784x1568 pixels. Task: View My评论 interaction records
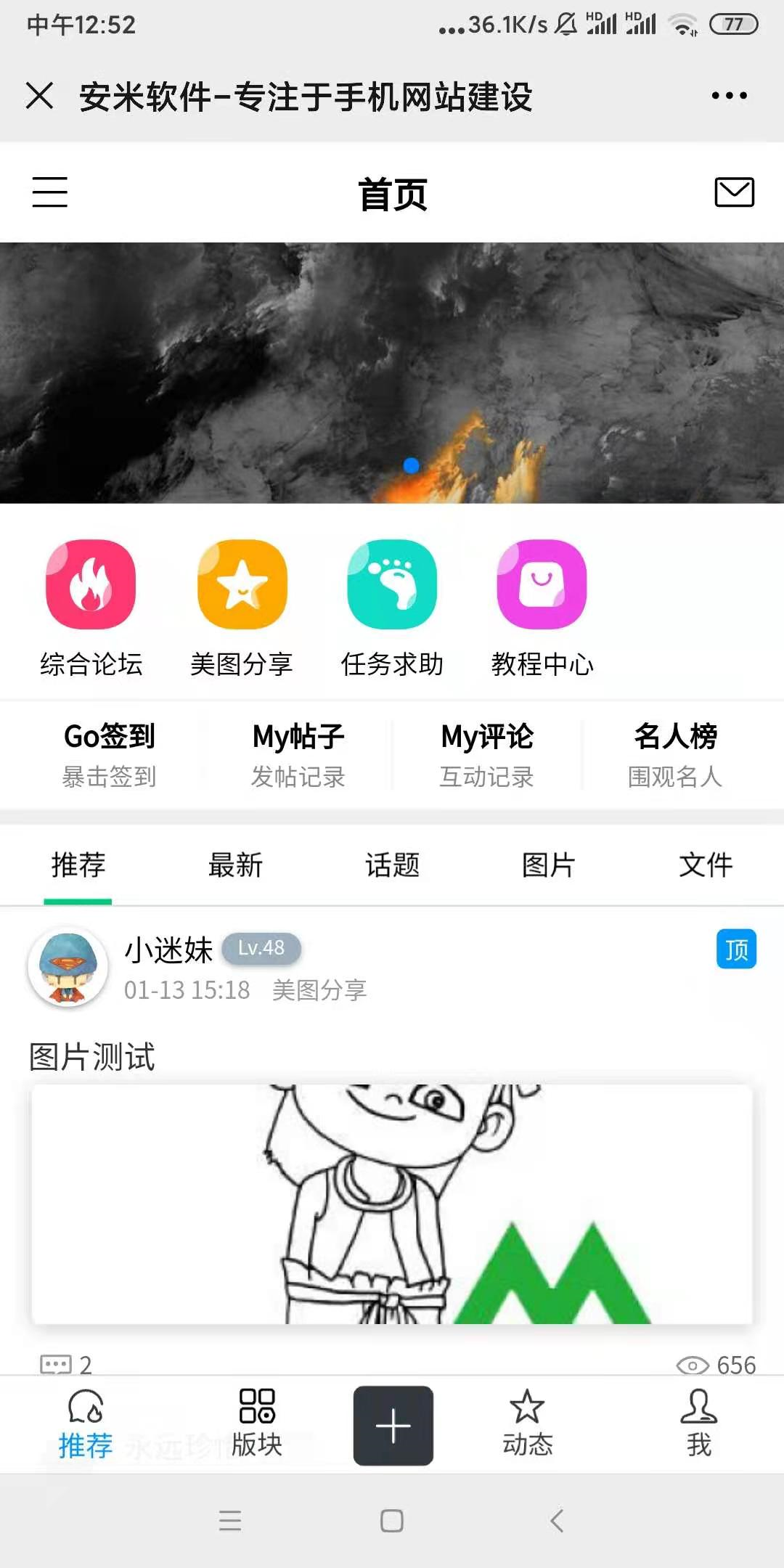(486, 755)
